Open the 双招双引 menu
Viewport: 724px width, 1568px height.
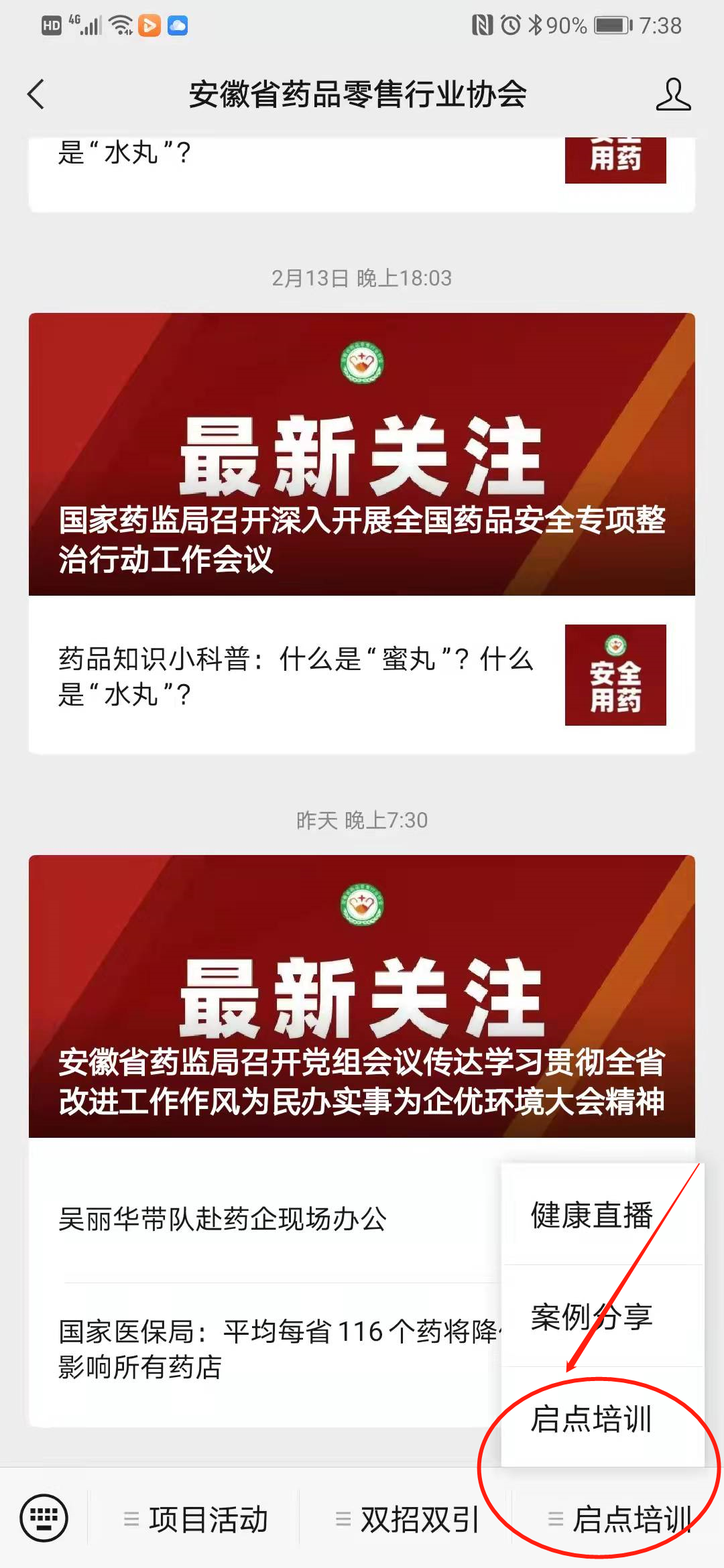click(407, 1519)
